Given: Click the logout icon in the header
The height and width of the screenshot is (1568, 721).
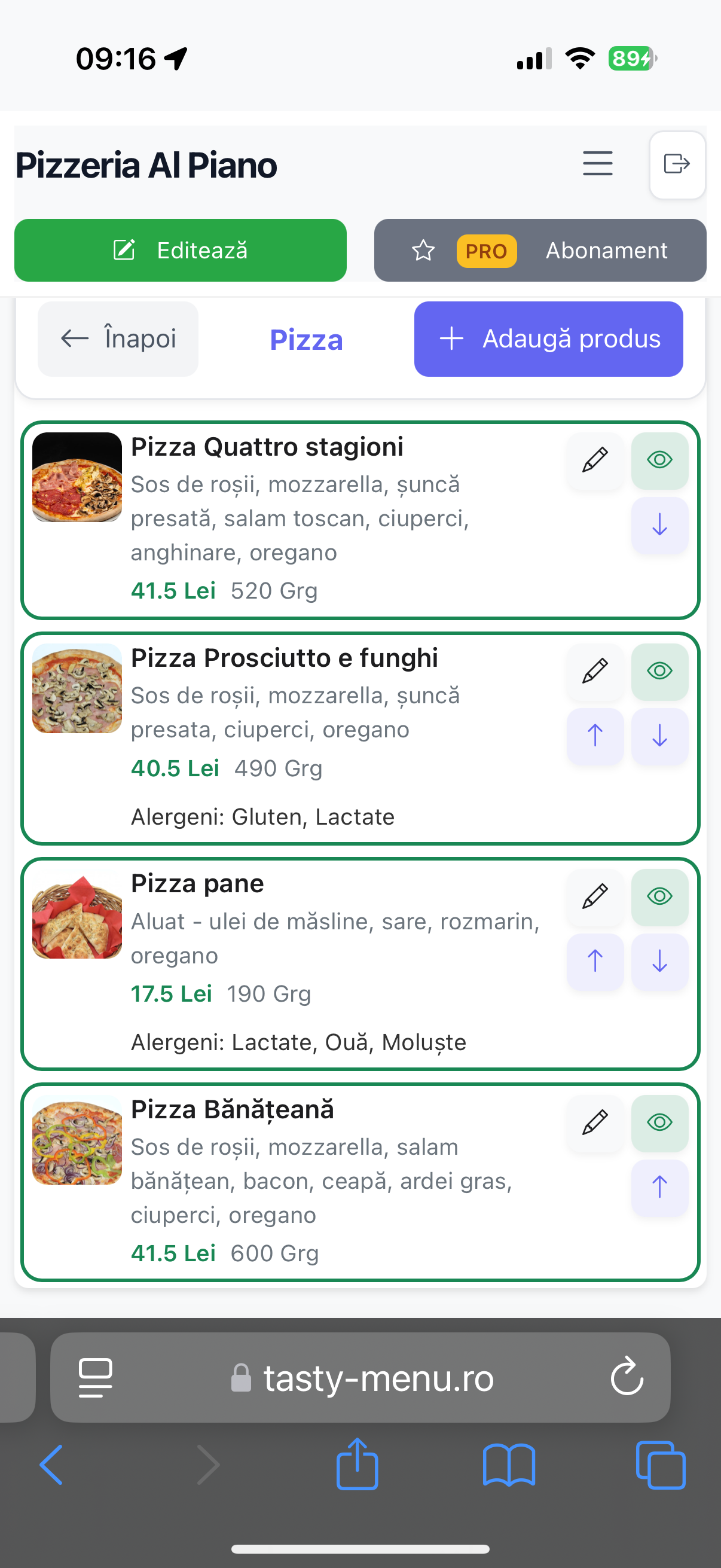Looking at the screenshot, I should [x=677, y=164].
